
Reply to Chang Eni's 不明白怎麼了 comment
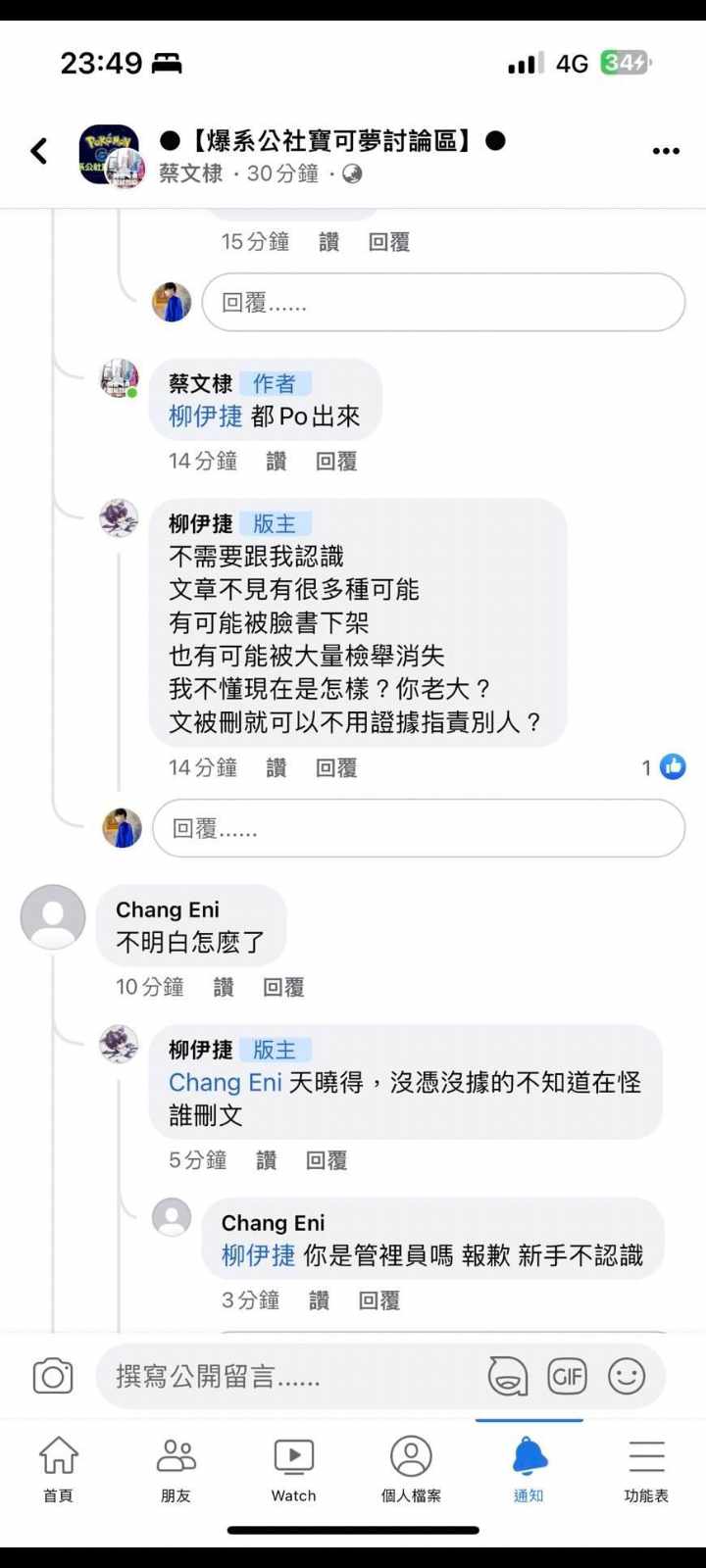click(283, 987)
